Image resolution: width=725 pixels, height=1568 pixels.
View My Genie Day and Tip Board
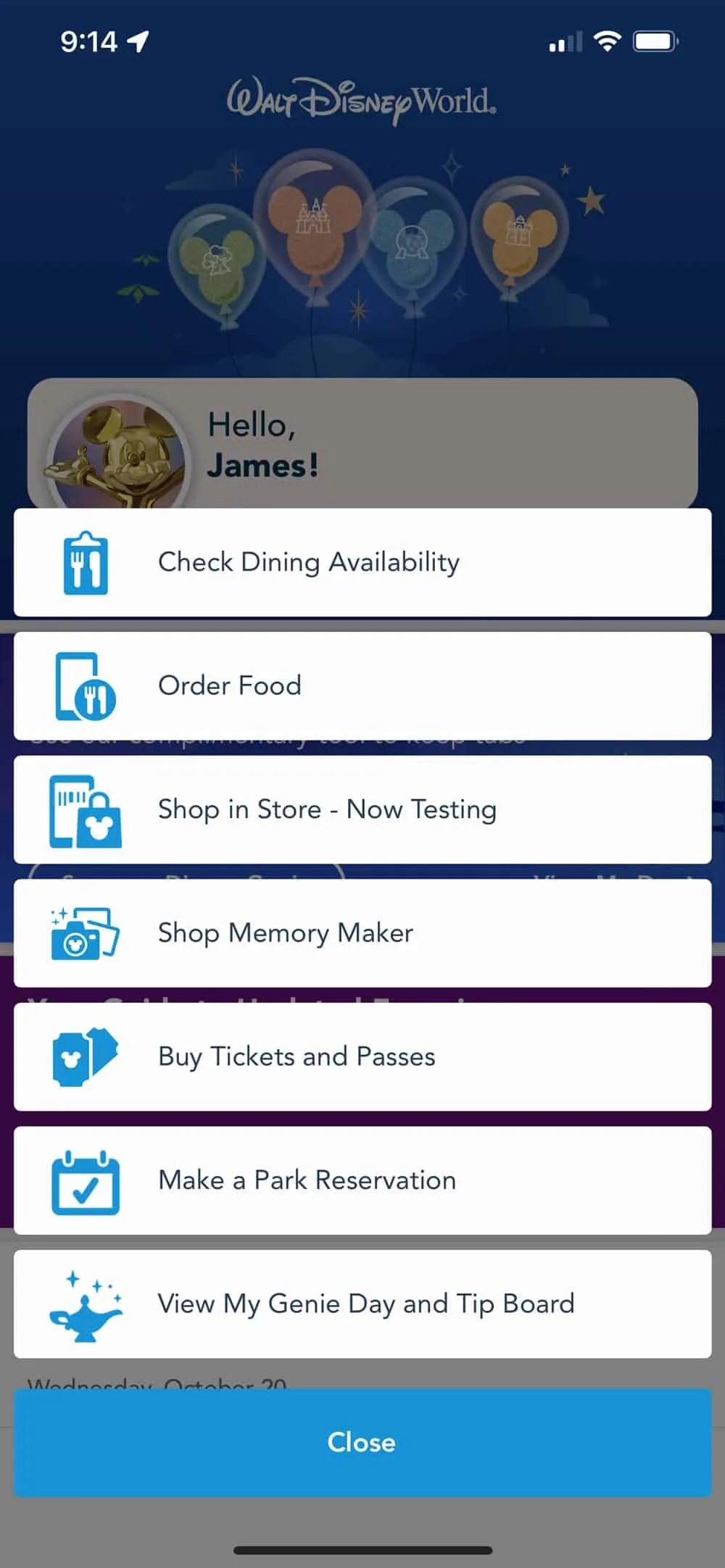click(x=362, y=1304)
